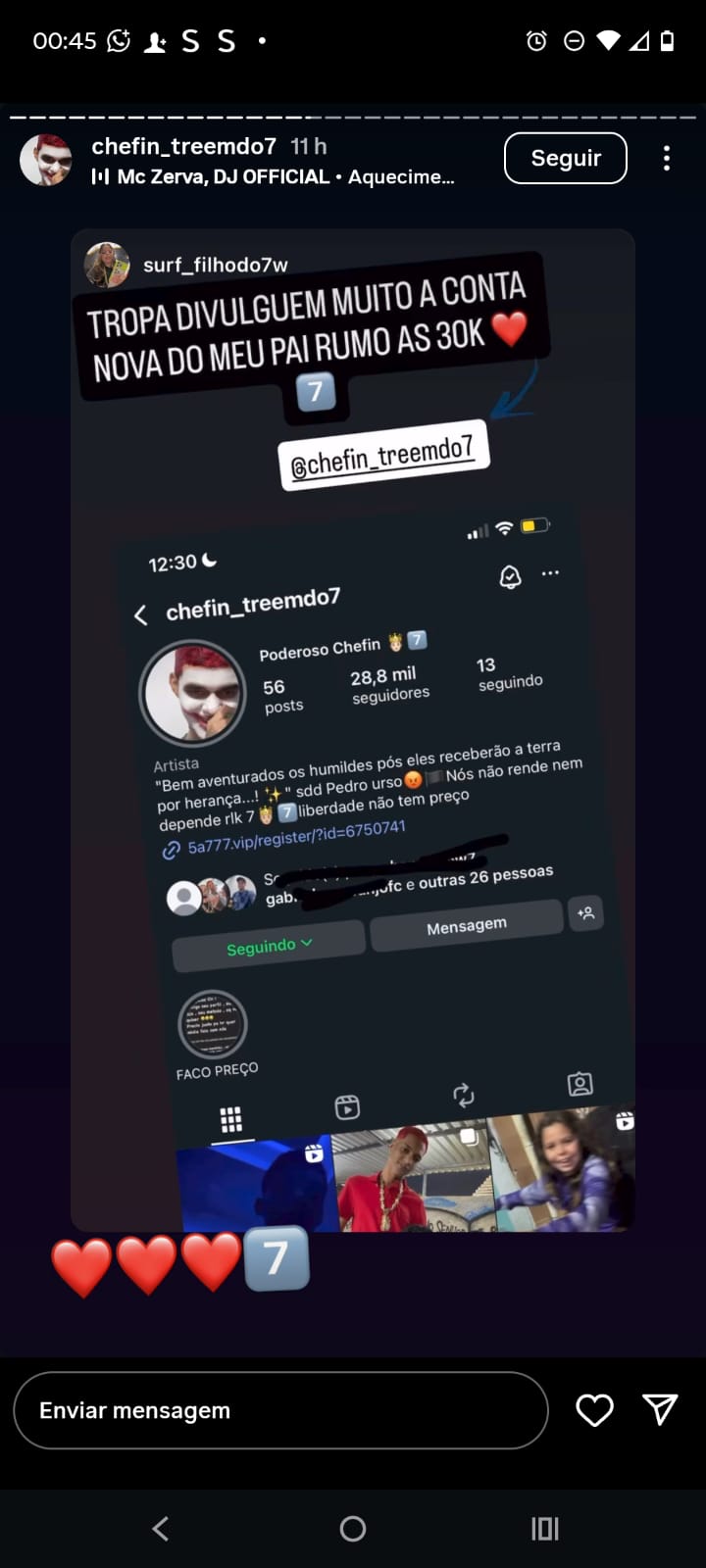Follow chefin_treemdo7 with the Seguir button

point(565,158)
